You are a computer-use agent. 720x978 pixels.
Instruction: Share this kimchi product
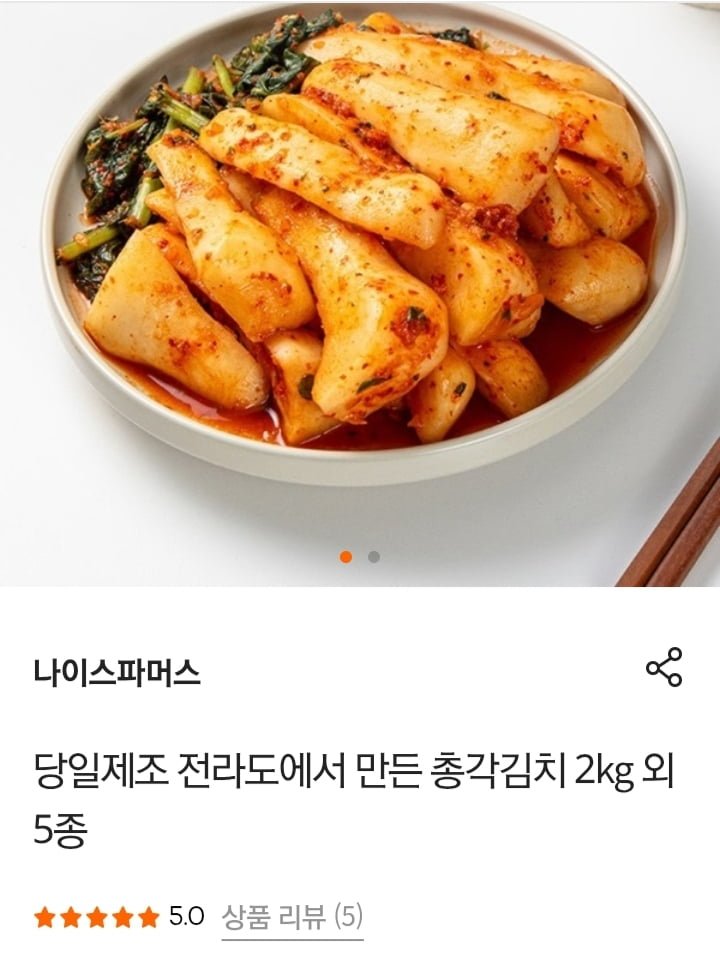pyautogui.click(x=663, y=667)
